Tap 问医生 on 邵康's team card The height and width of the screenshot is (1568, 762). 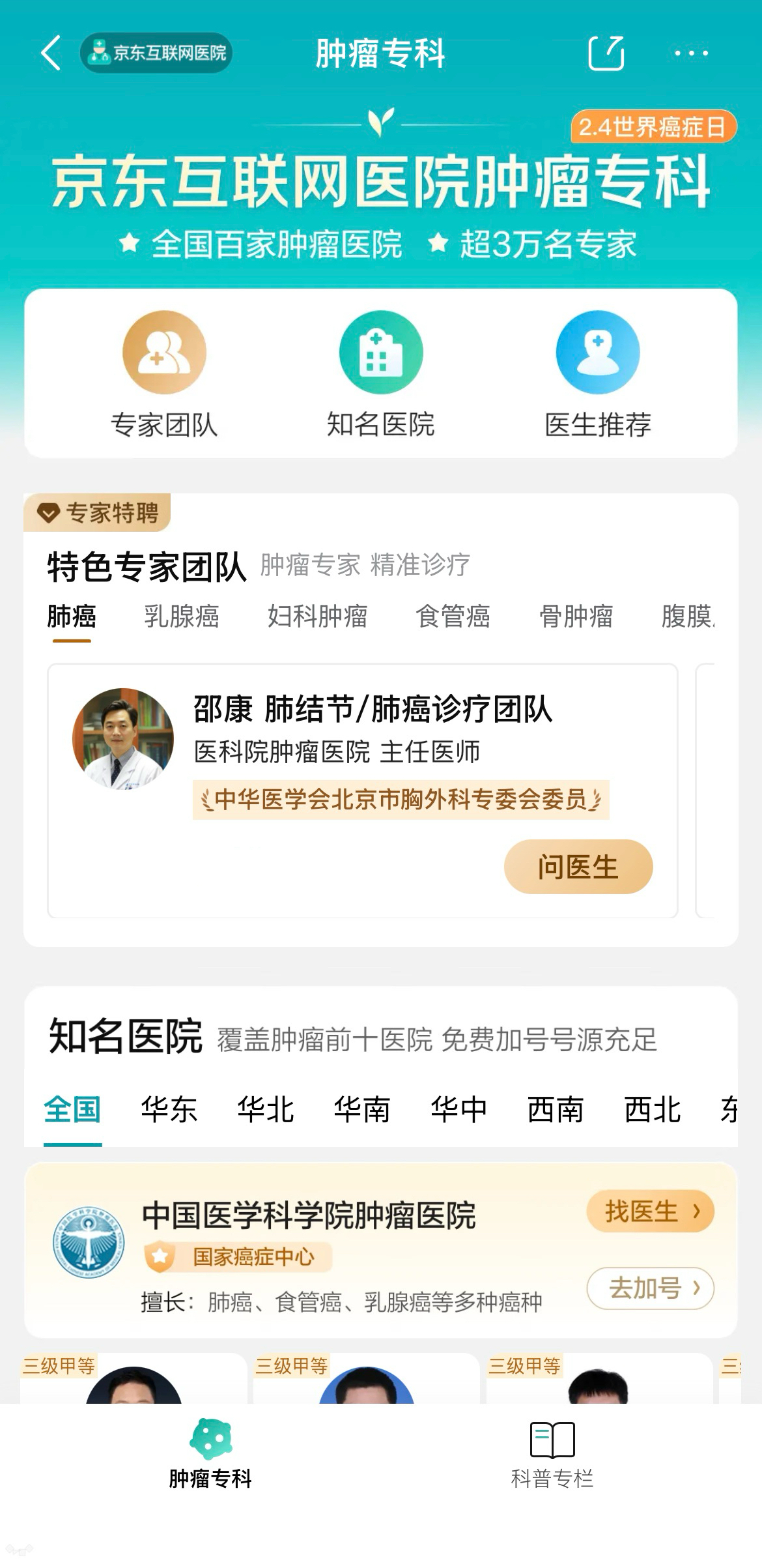pyautogui.click(x=578, y=867)
